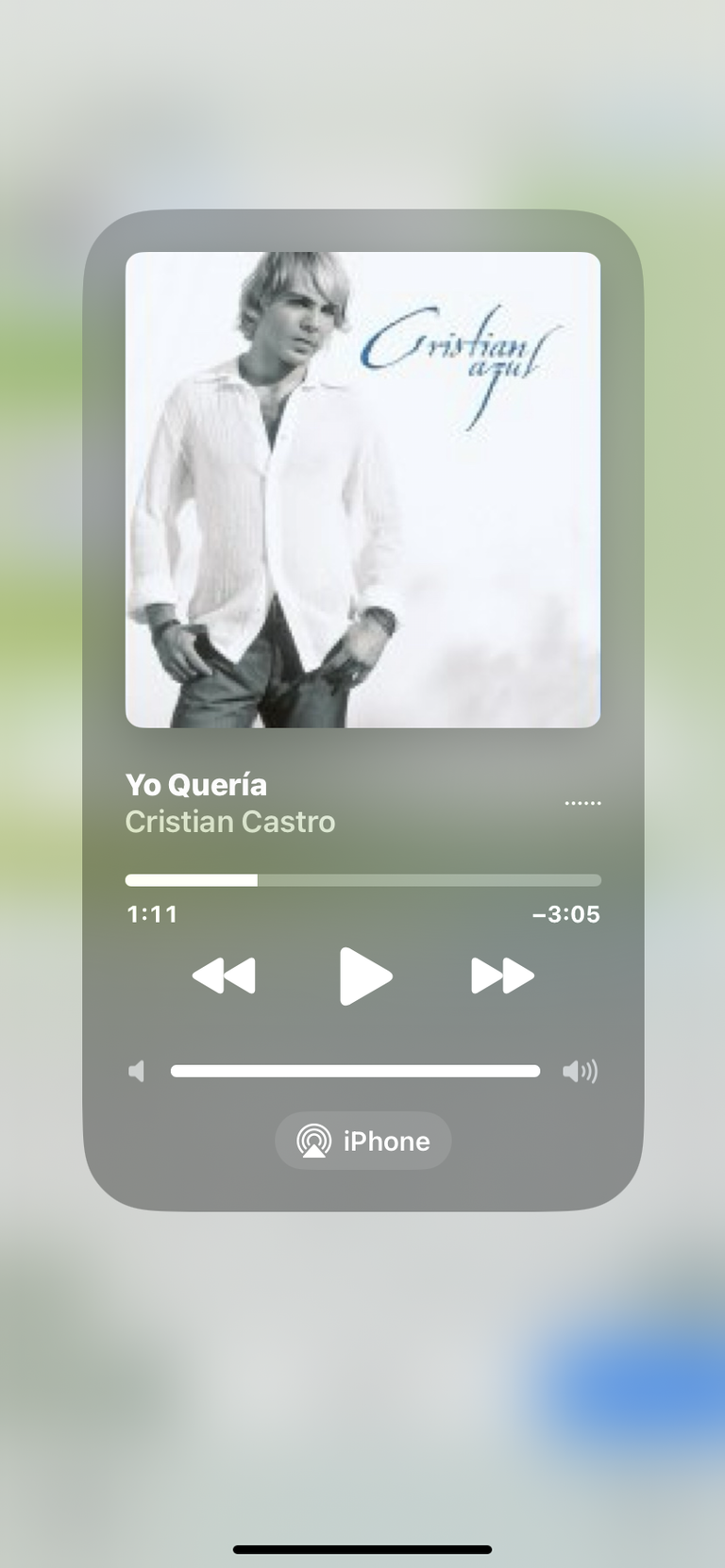Tap the volume slider bar
This screenshot has height=1568, width=725.
(355, 1071)
